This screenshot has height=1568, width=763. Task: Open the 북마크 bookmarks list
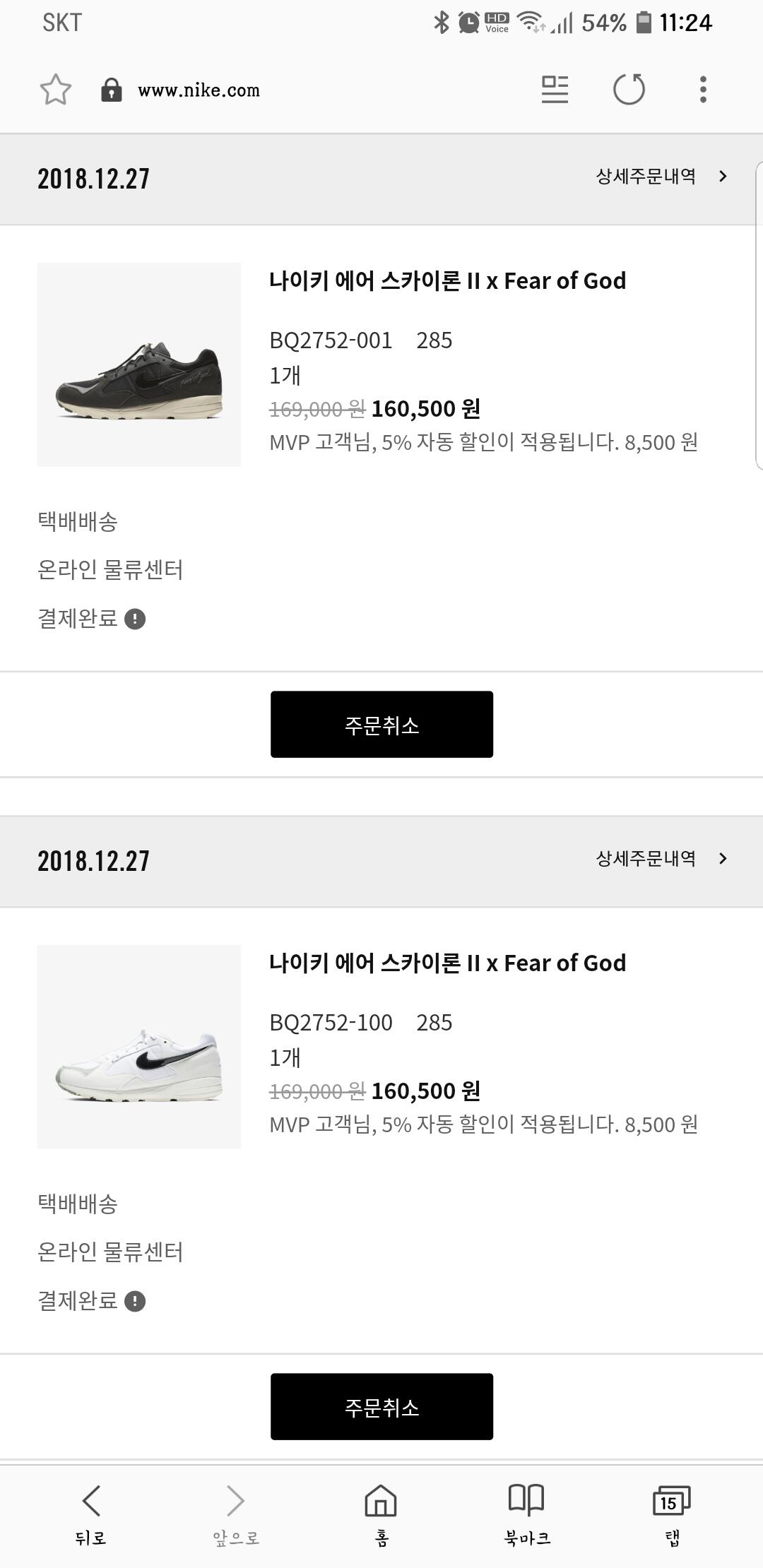click(527, 1514)
